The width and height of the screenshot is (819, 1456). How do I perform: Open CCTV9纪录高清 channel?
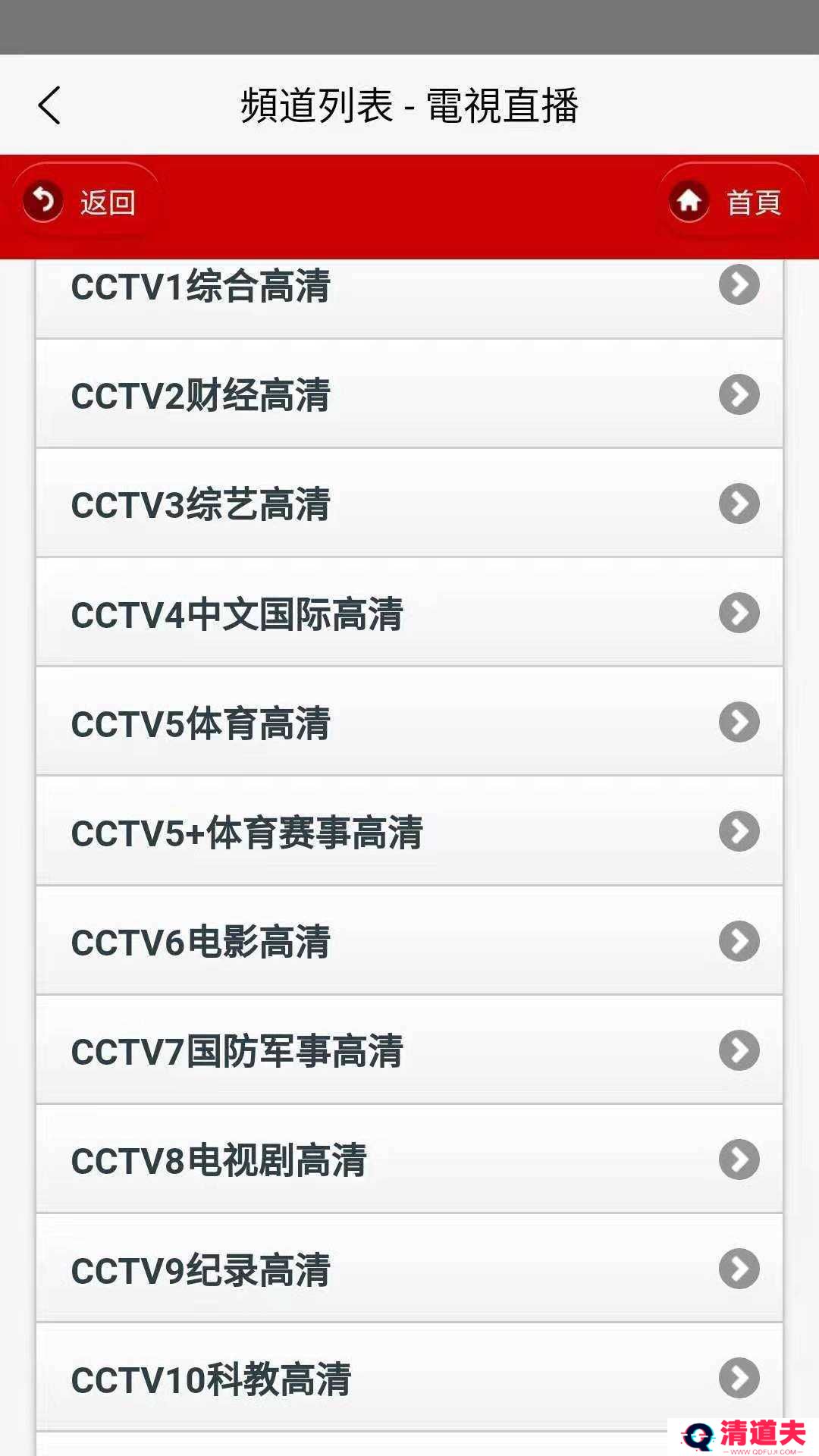[x=409, y=1269]
